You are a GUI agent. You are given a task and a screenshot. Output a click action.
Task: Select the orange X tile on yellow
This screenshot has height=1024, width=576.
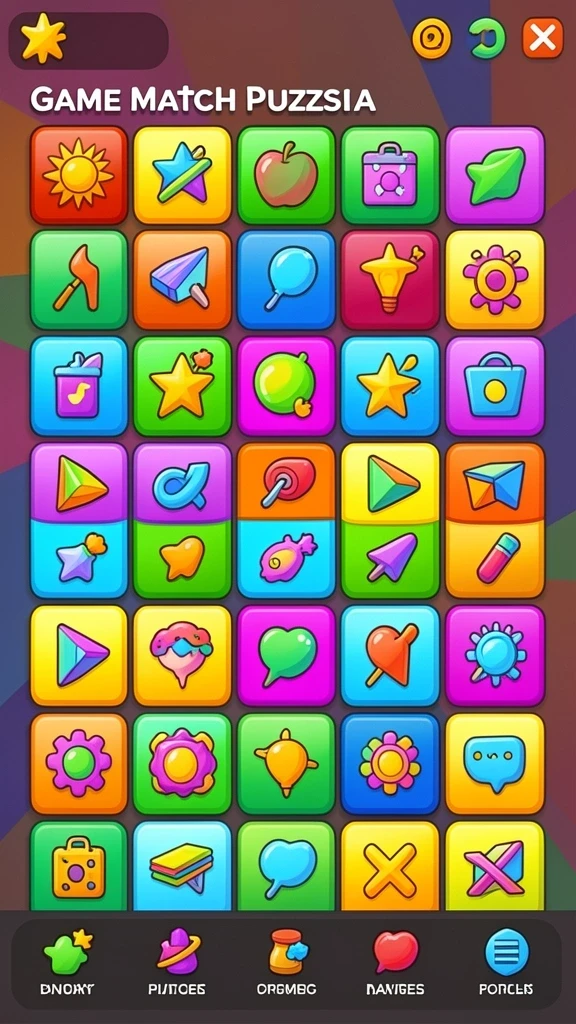tap(390, 866)
